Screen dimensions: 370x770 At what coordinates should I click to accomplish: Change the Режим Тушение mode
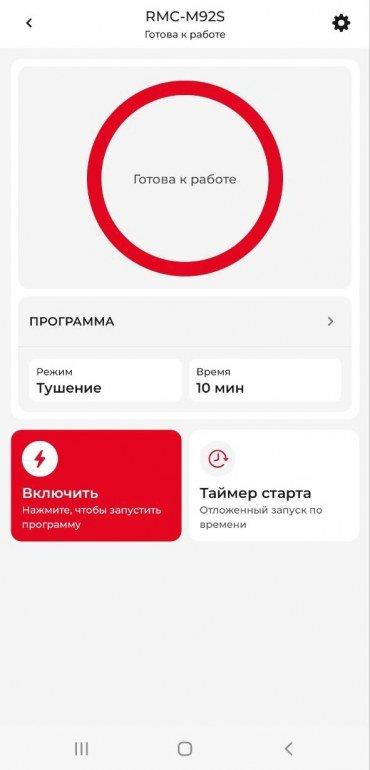coord(105,380)
